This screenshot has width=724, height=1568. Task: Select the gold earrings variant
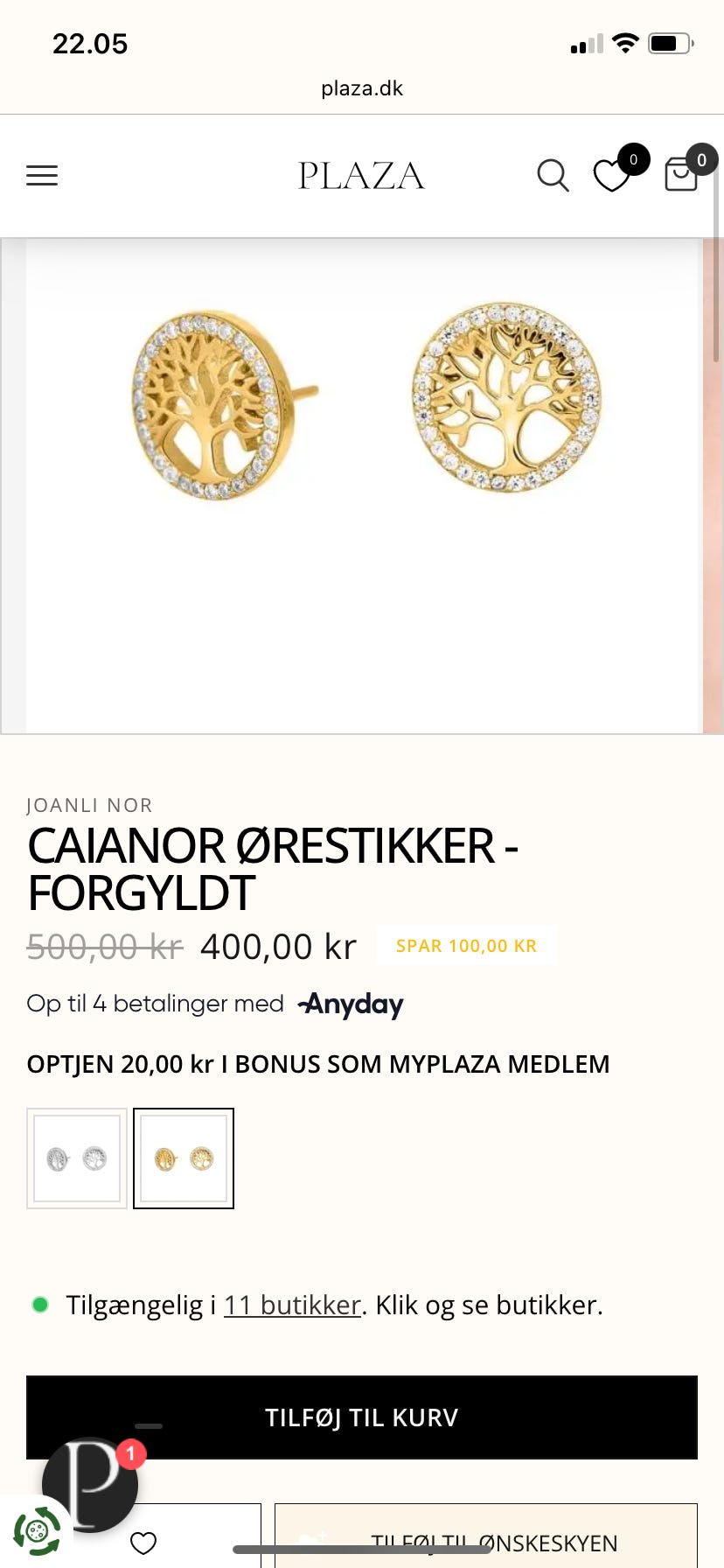tap(183, 1158)
